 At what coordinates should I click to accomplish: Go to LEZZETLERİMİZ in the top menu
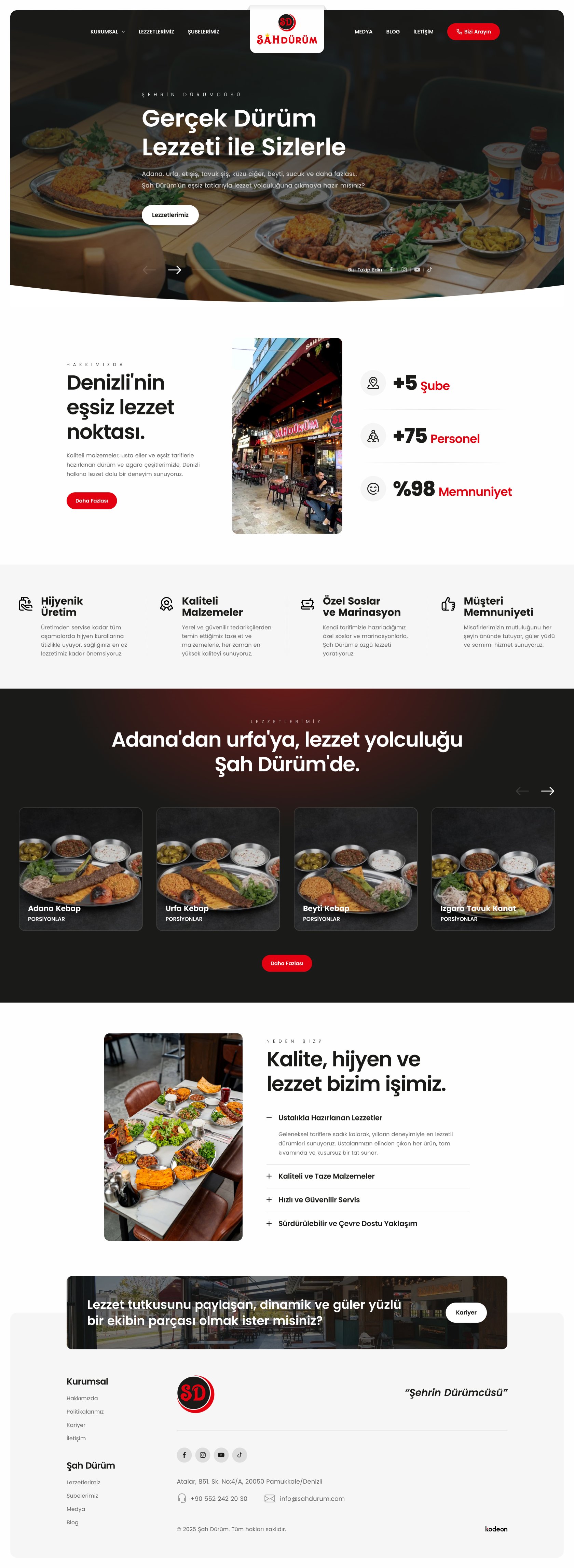(x=156, y=32)
